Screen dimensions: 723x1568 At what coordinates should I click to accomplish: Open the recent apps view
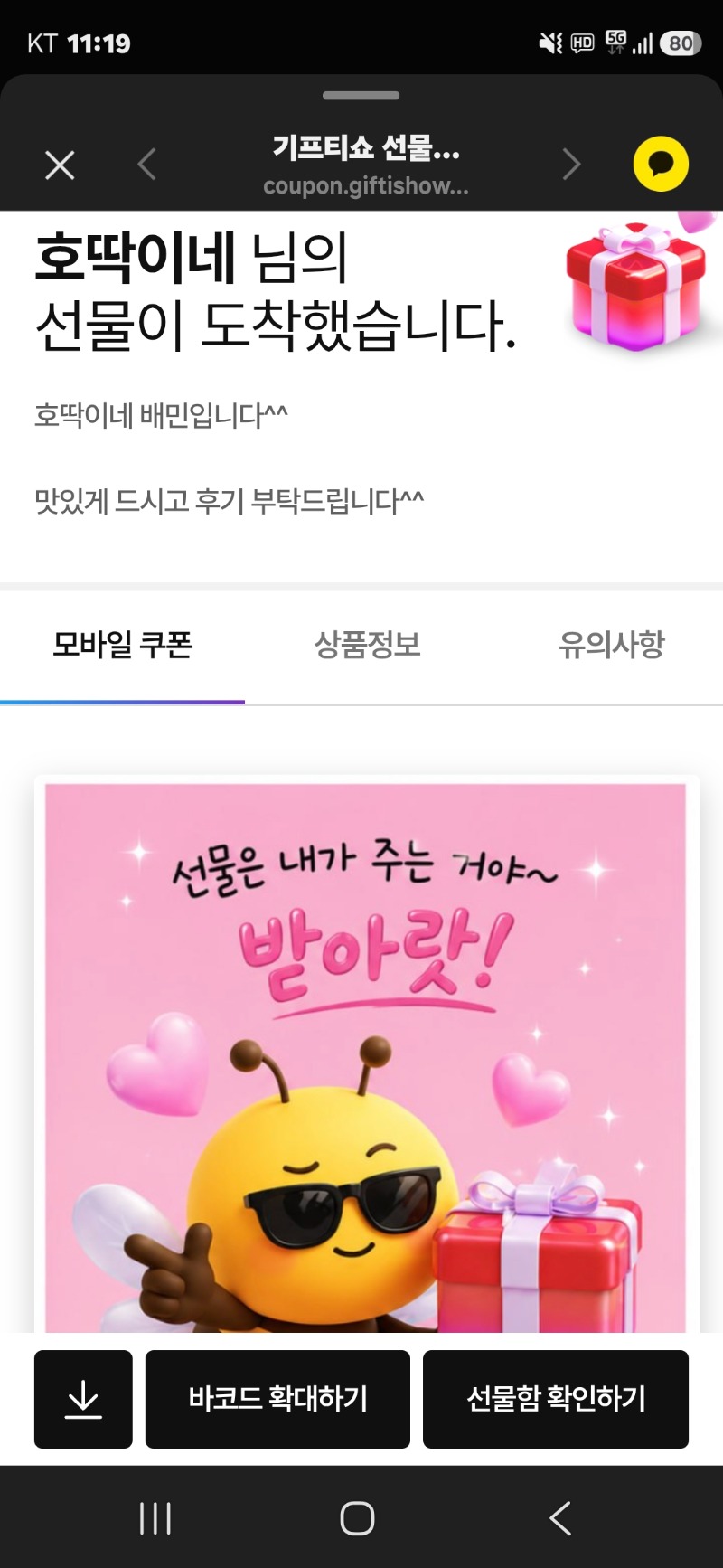[155, 1518]
